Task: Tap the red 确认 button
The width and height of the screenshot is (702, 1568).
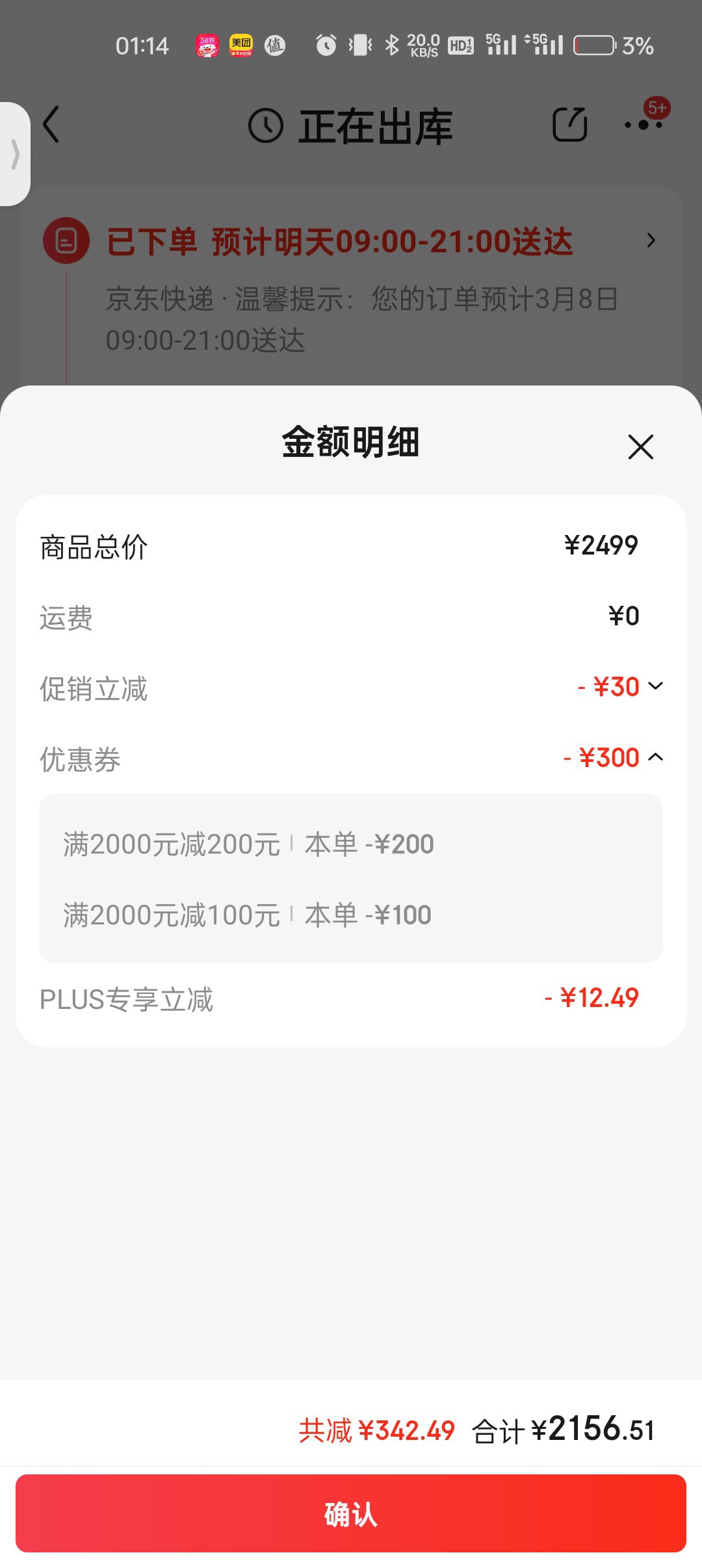Action: [x=351, y=1513]
